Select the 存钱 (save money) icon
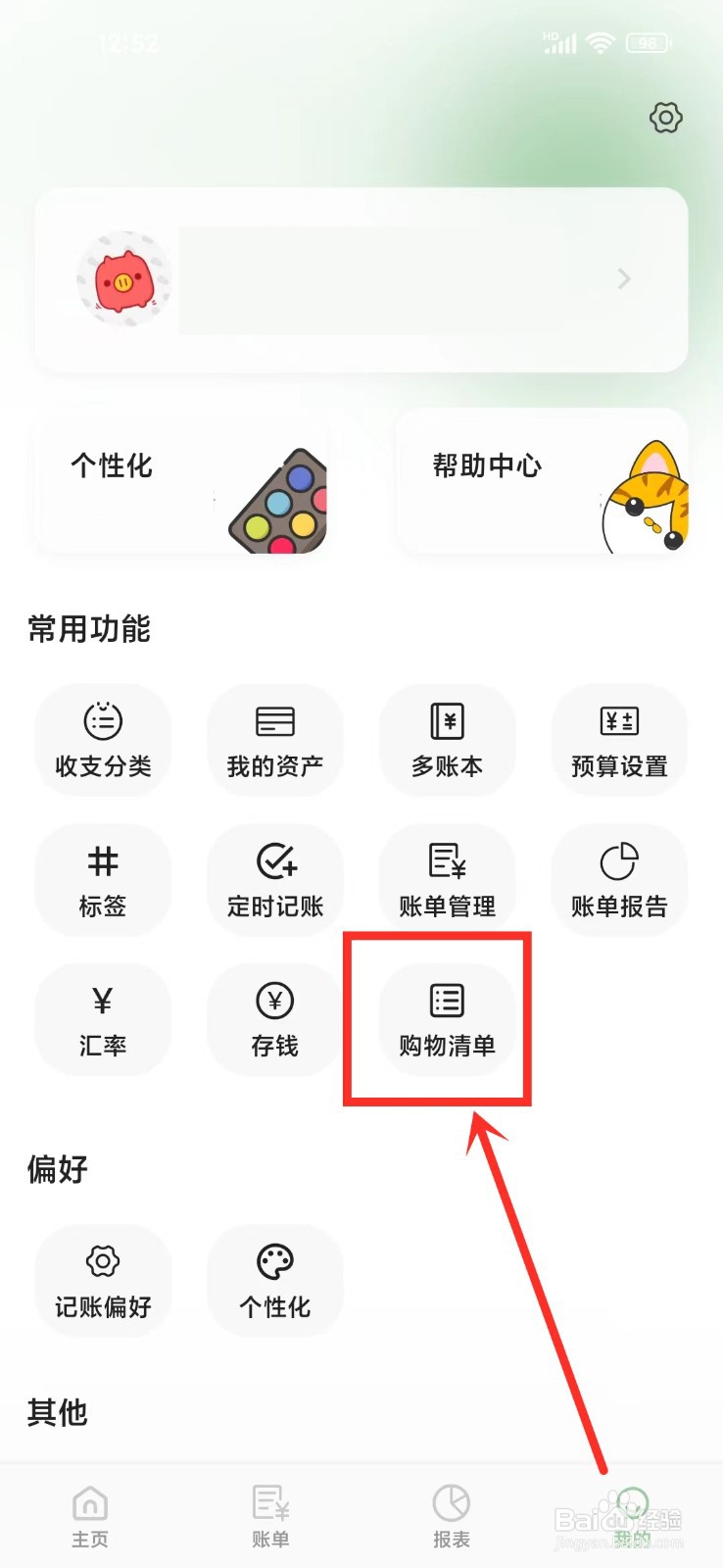Image resolution: width=723 pixels, height=1568 pixels. (x=275, y=1019)
